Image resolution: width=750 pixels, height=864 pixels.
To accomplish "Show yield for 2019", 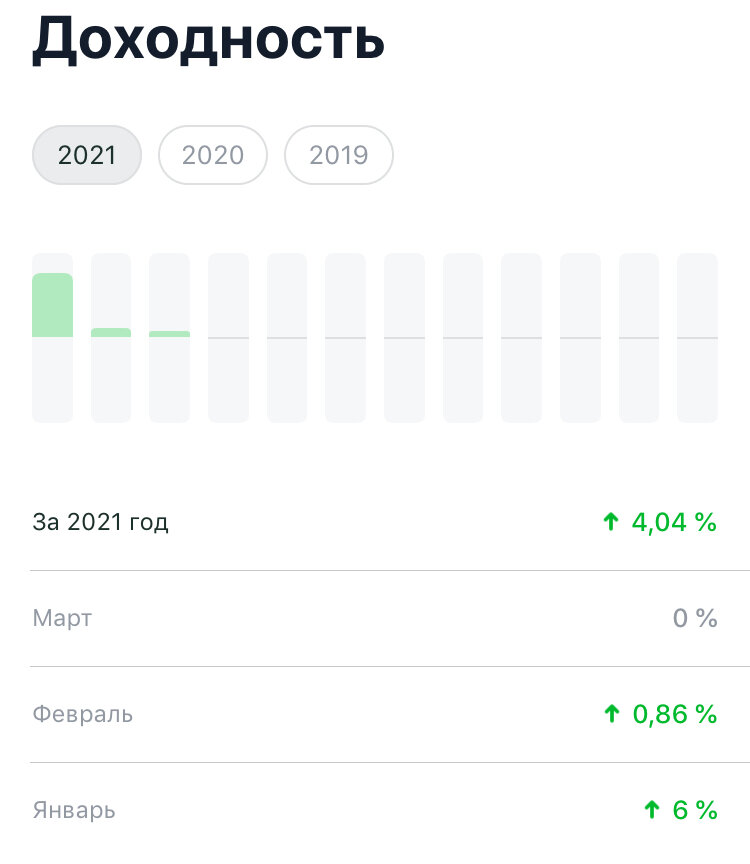I will 339,155.
